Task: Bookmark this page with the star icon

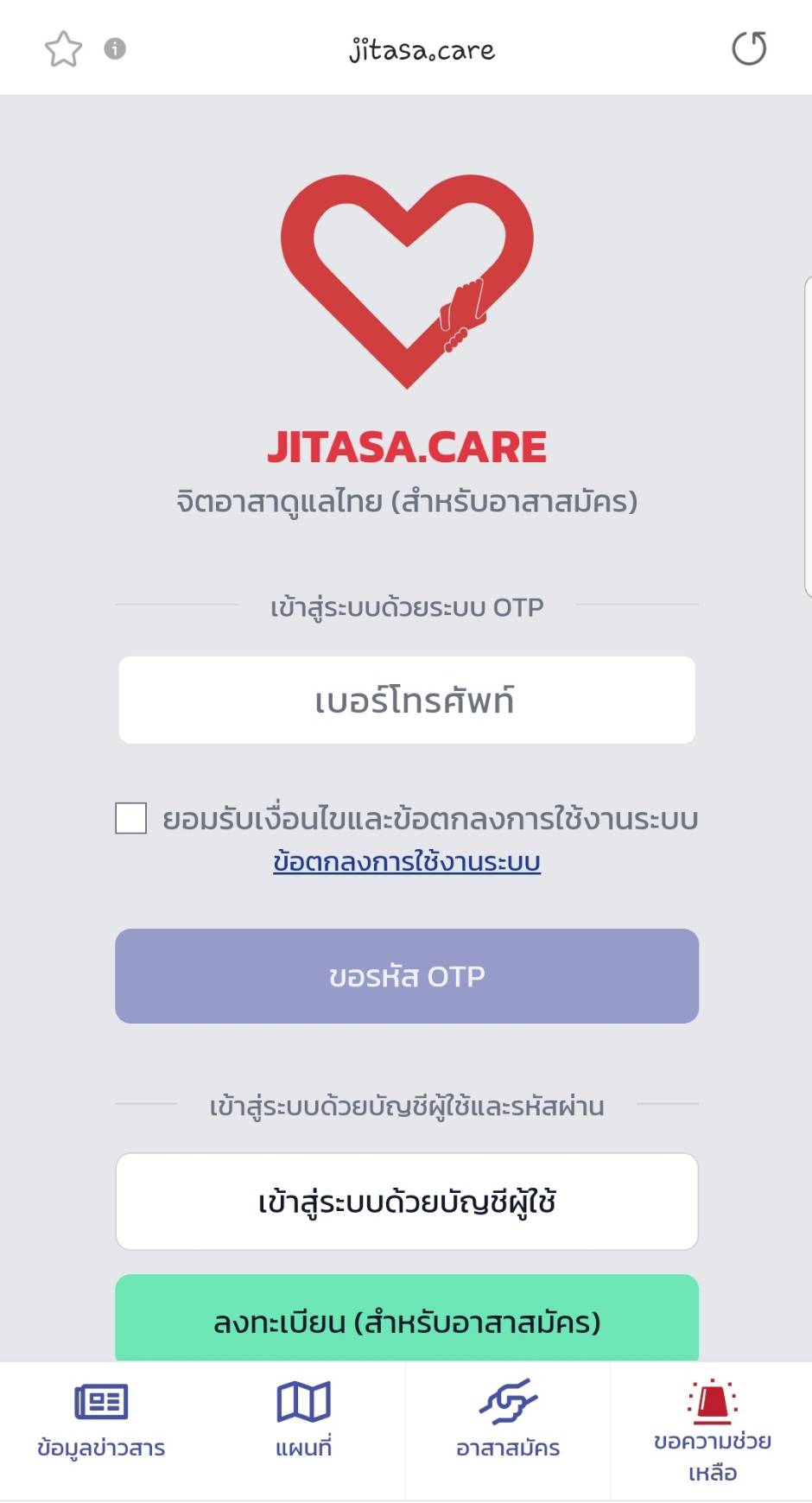Action: (x=63, y=48)
